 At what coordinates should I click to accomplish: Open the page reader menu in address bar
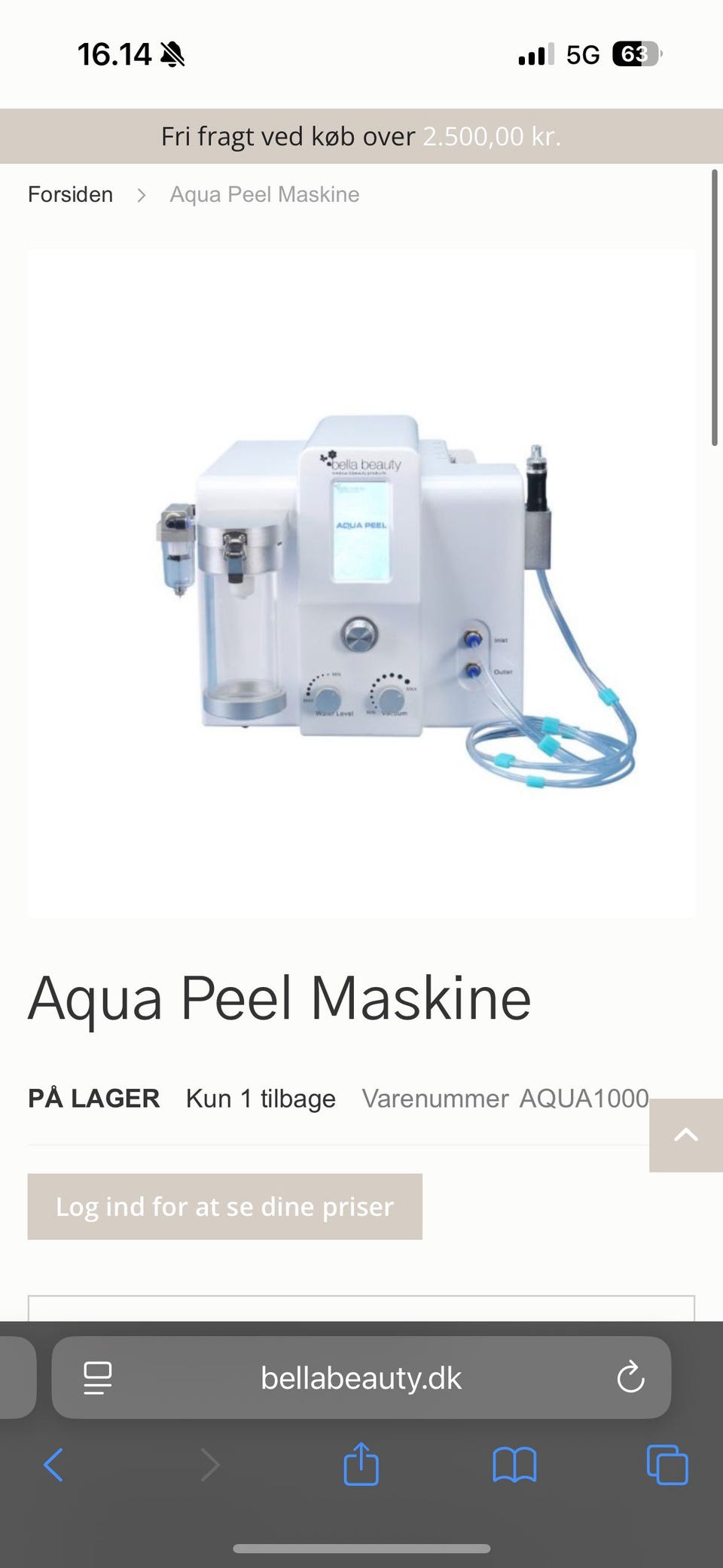coord(97,1378)
